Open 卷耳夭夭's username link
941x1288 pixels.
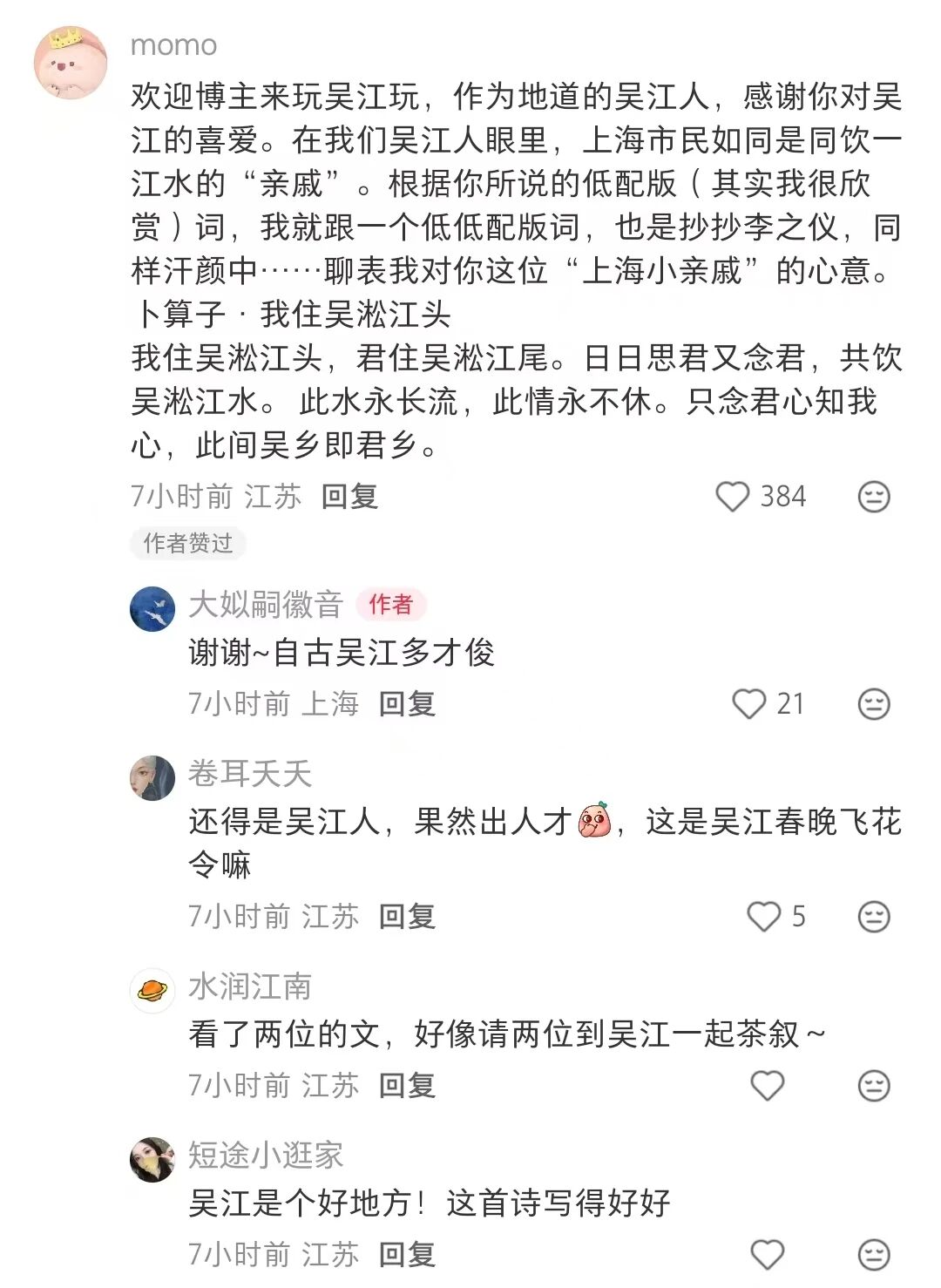(250, 774)
